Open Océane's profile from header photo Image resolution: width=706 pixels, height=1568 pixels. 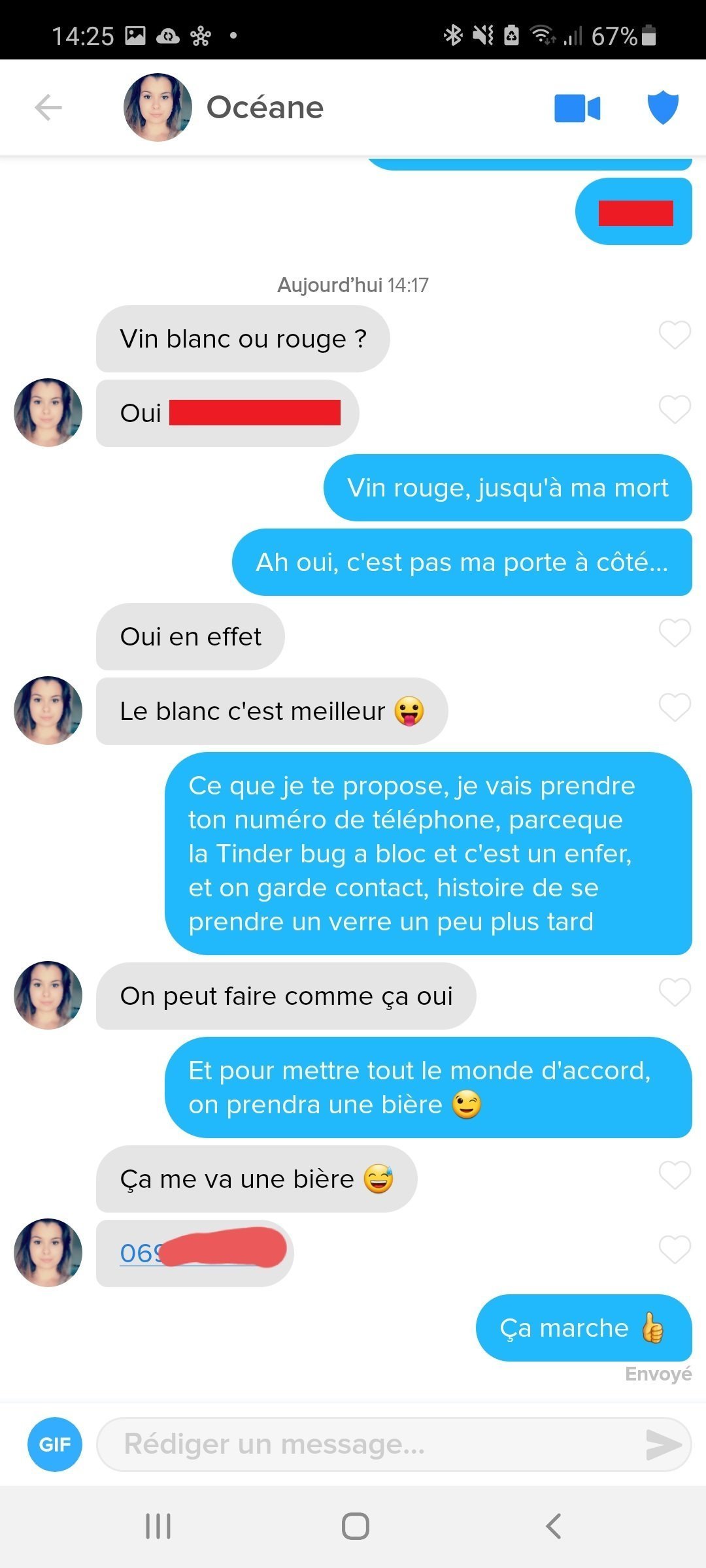[158, 108]
